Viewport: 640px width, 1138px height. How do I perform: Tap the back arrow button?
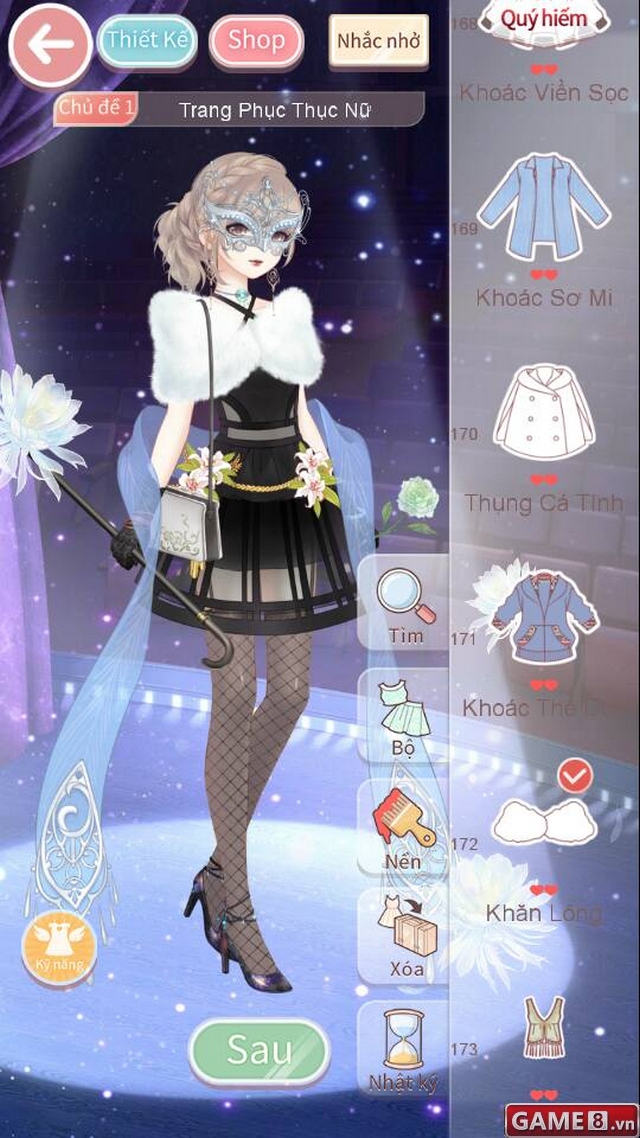[50, 44]
